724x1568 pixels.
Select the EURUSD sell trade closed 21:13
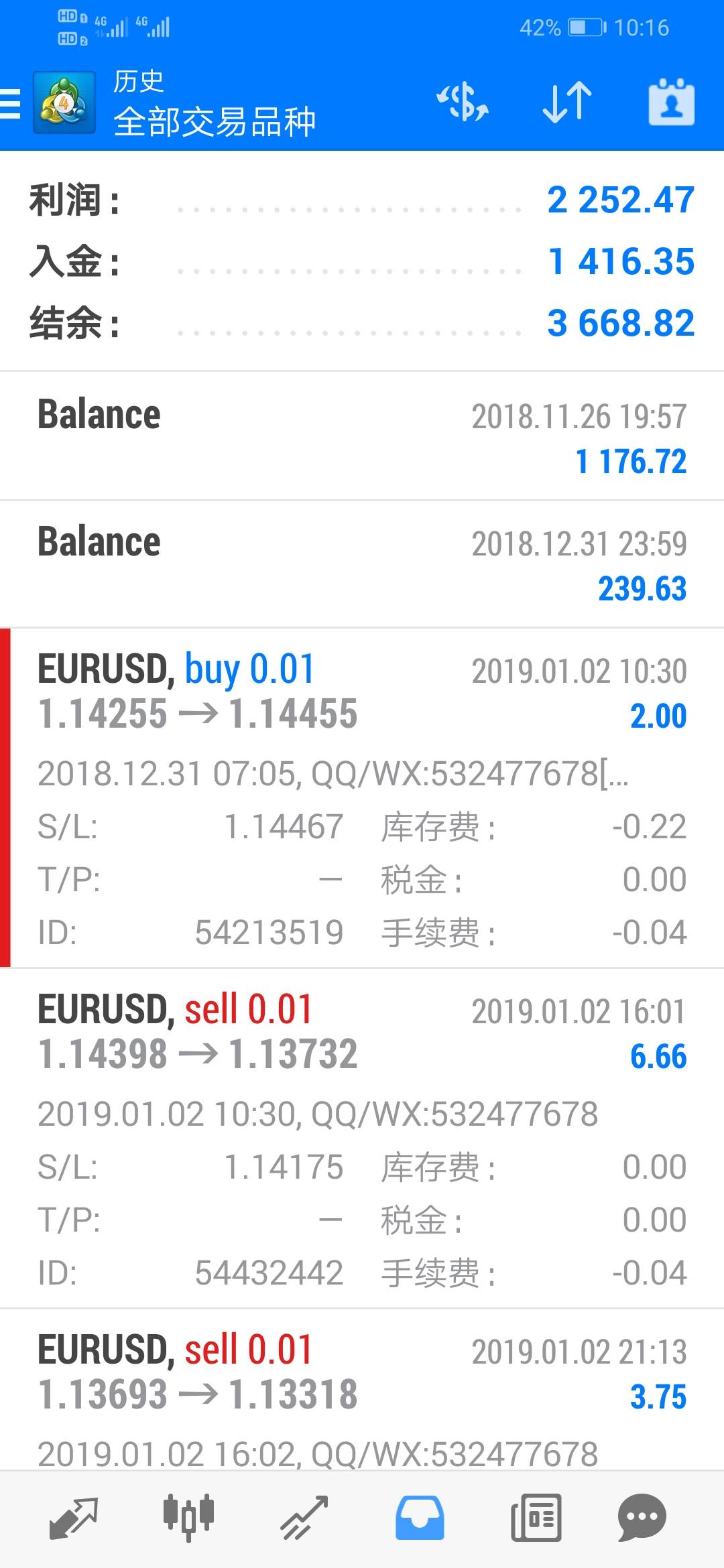pyautogui.click(x=362, y=1390)
